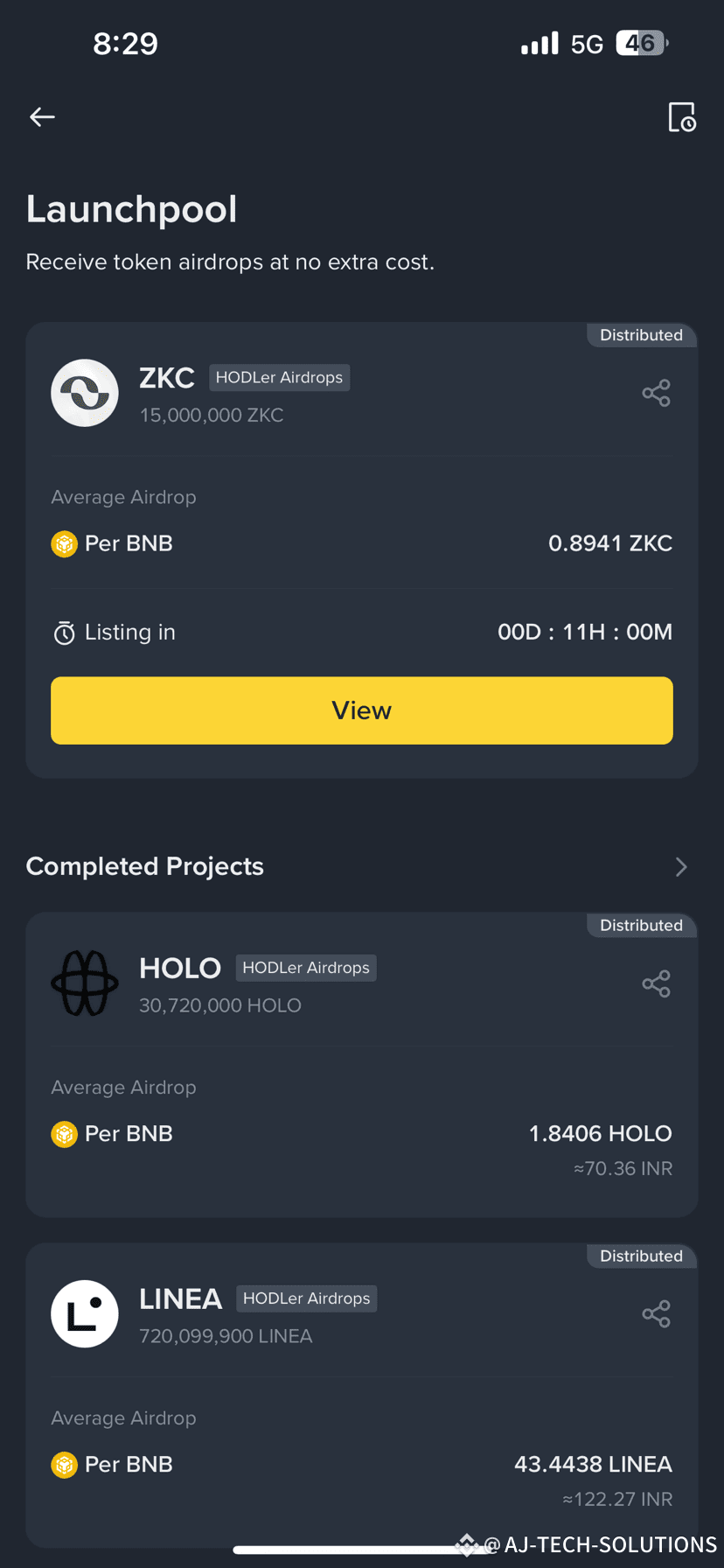Tap the Distributed badge on HOLO card

tap(641, 925)
